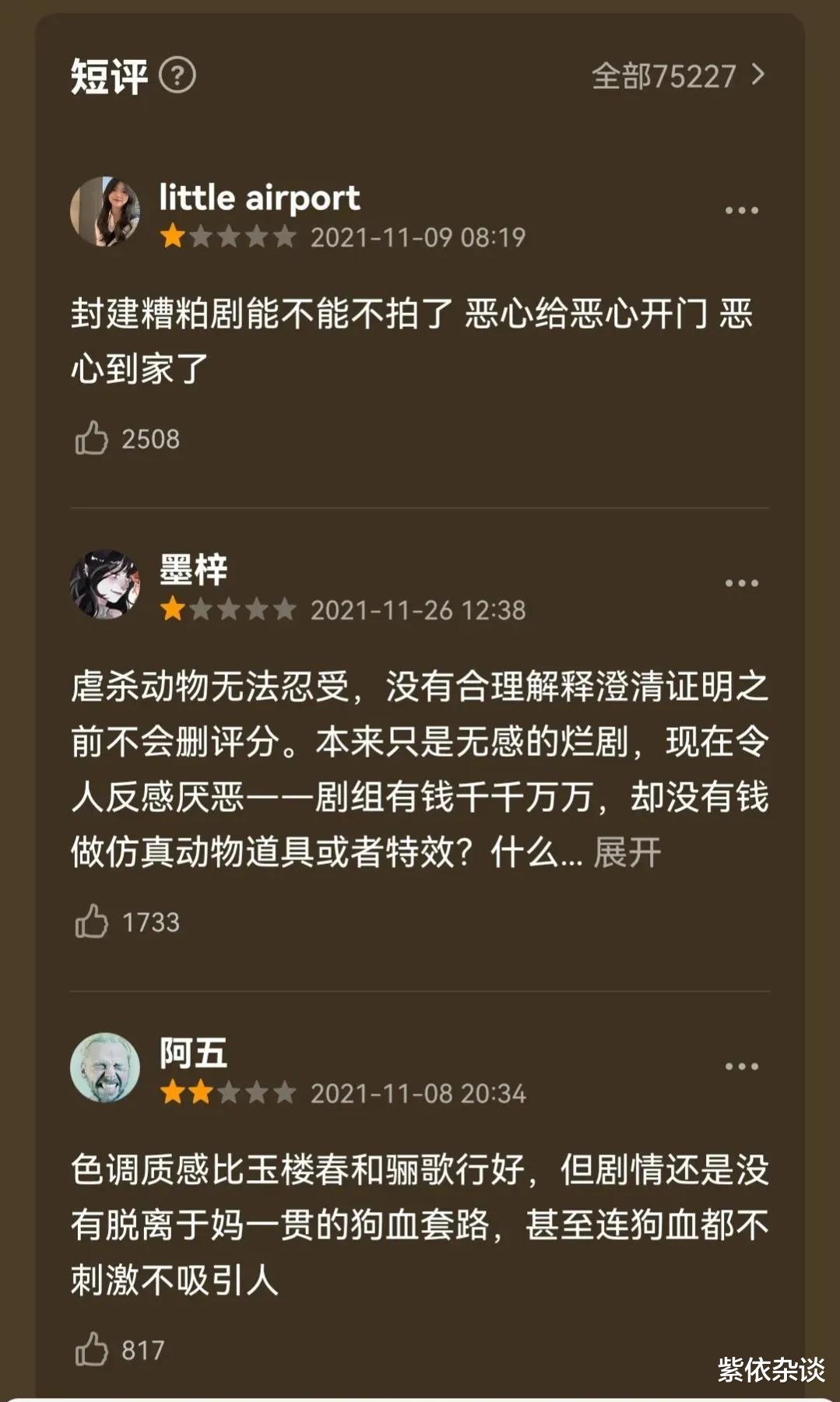This screenshot has height=1402, width=840.
Task: Click 墨梓's avatar thumbnail
Action: tap(105, 585)
